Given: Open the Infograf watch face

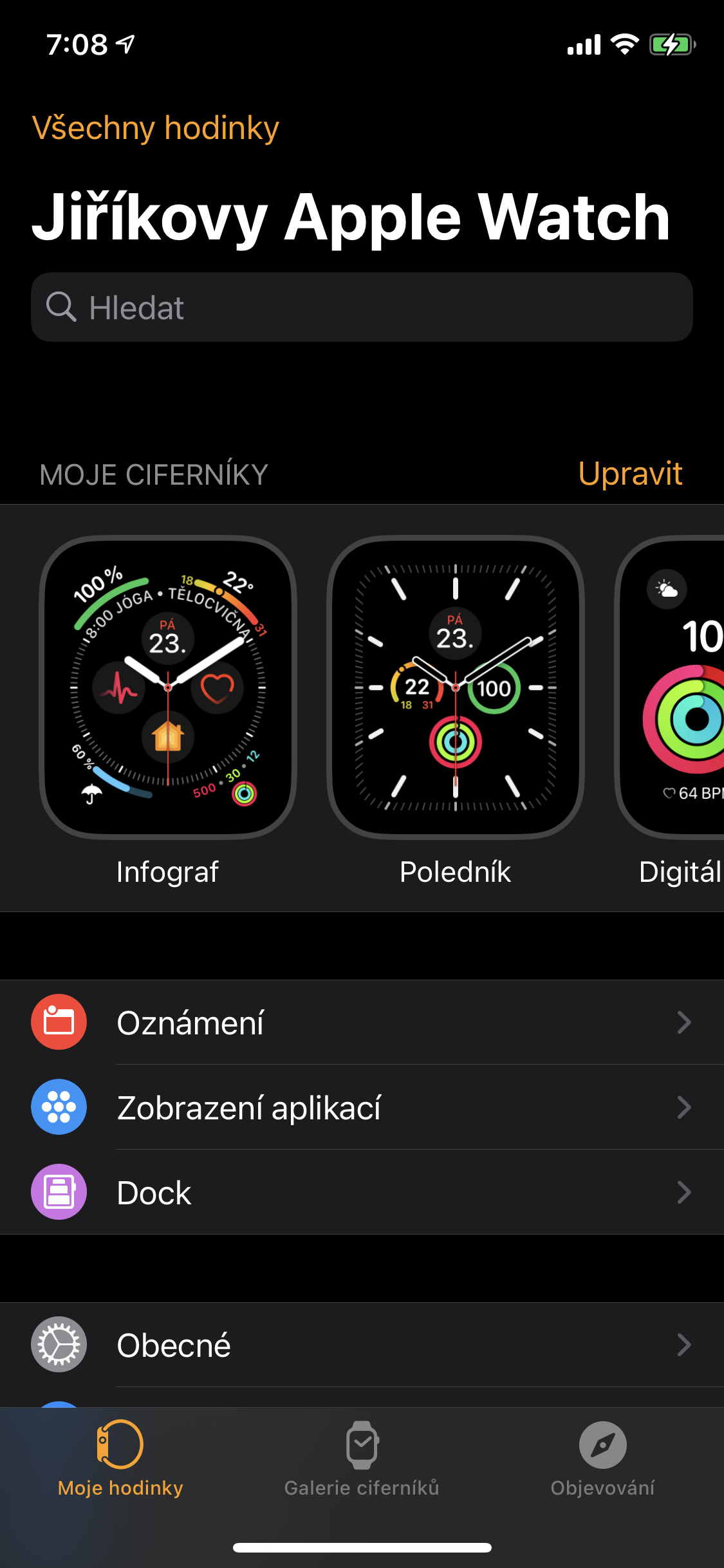Looking at the screenshot, I should click(168, 687).
